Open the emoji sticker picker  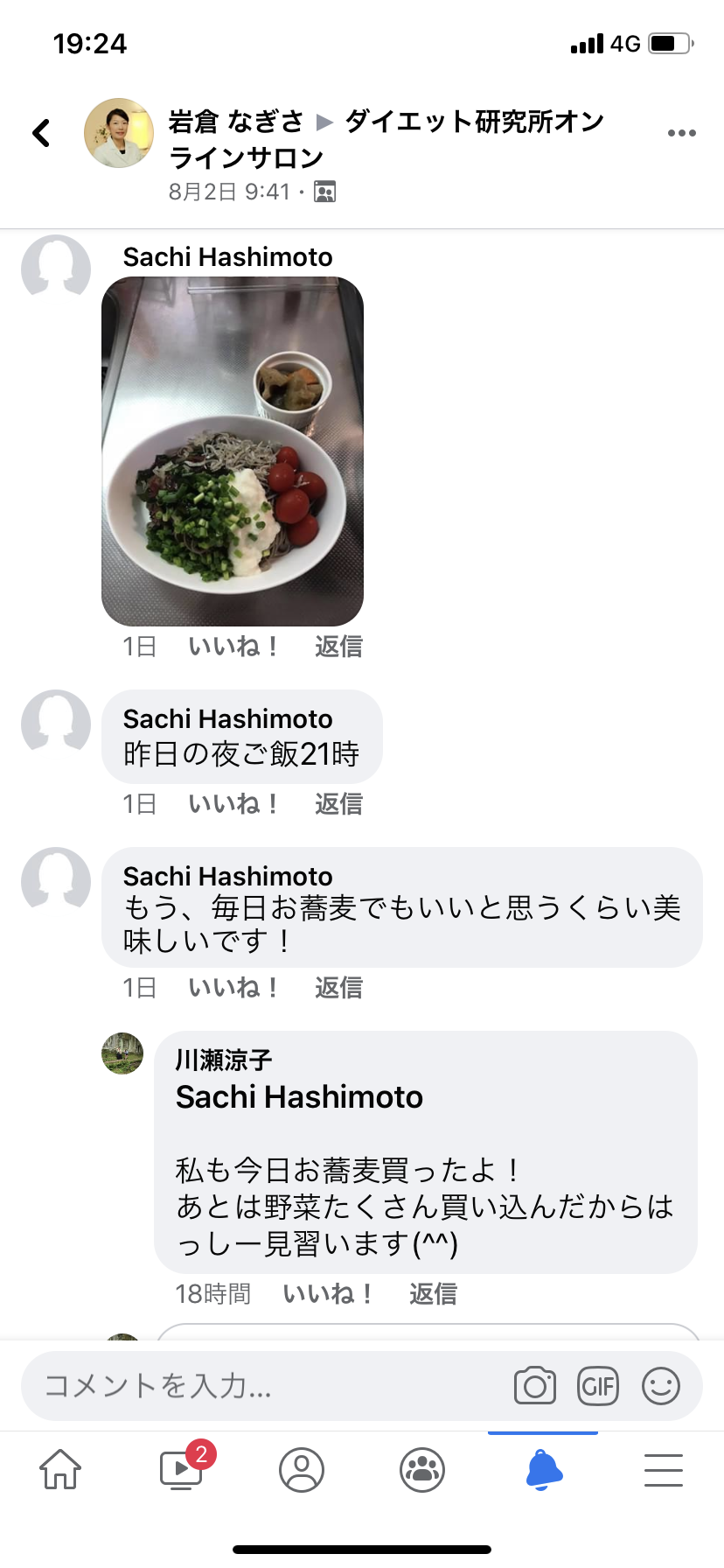coord(661,1386)
